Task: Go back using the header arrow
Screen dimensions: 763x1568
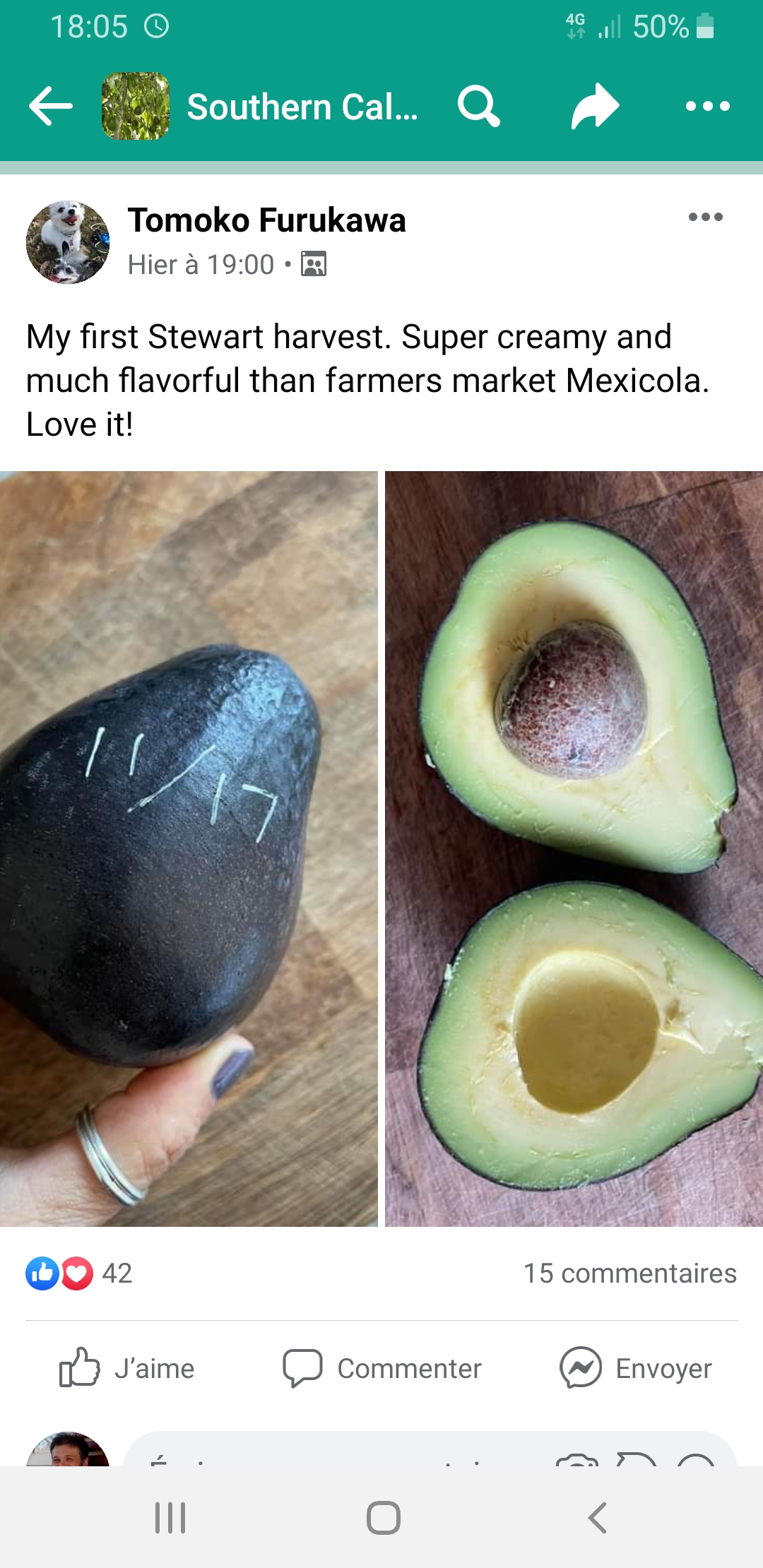Action: coord(51,106)
